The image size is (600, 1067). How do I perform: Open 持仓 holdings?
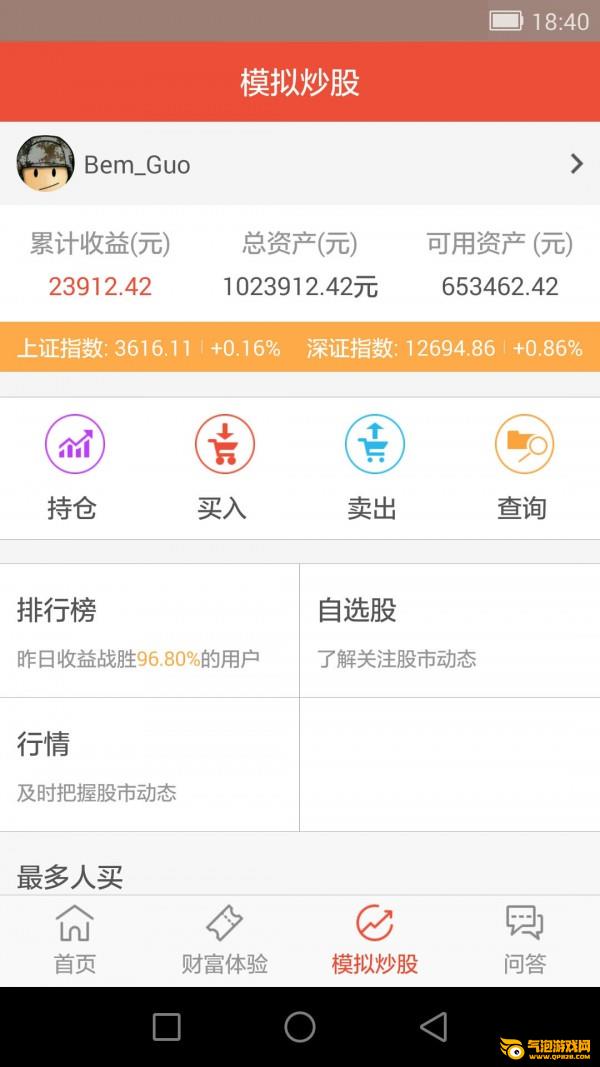74,466
